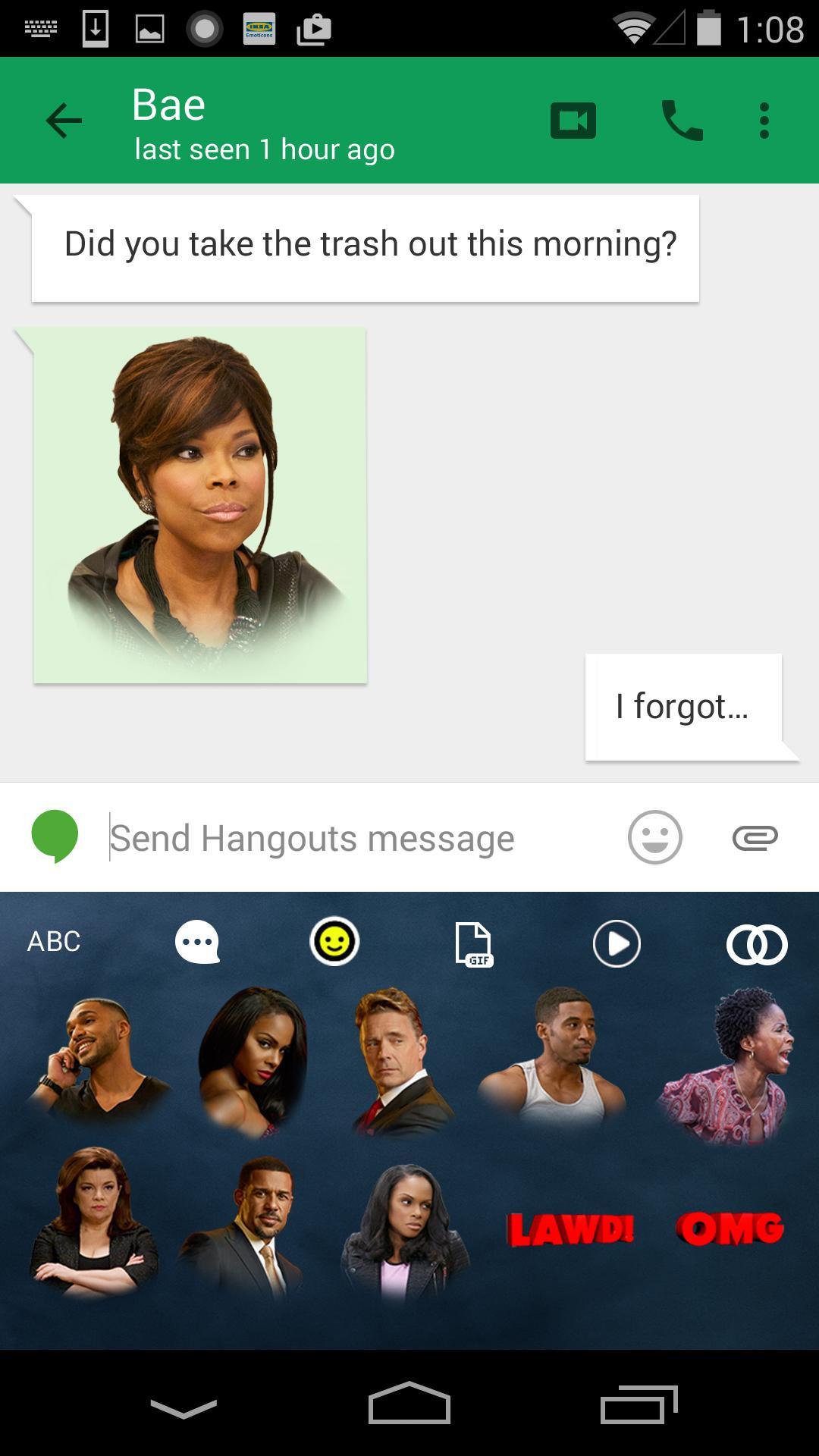Tap the Send Hangouts message field
The image size is (819, 1456).
311,837
